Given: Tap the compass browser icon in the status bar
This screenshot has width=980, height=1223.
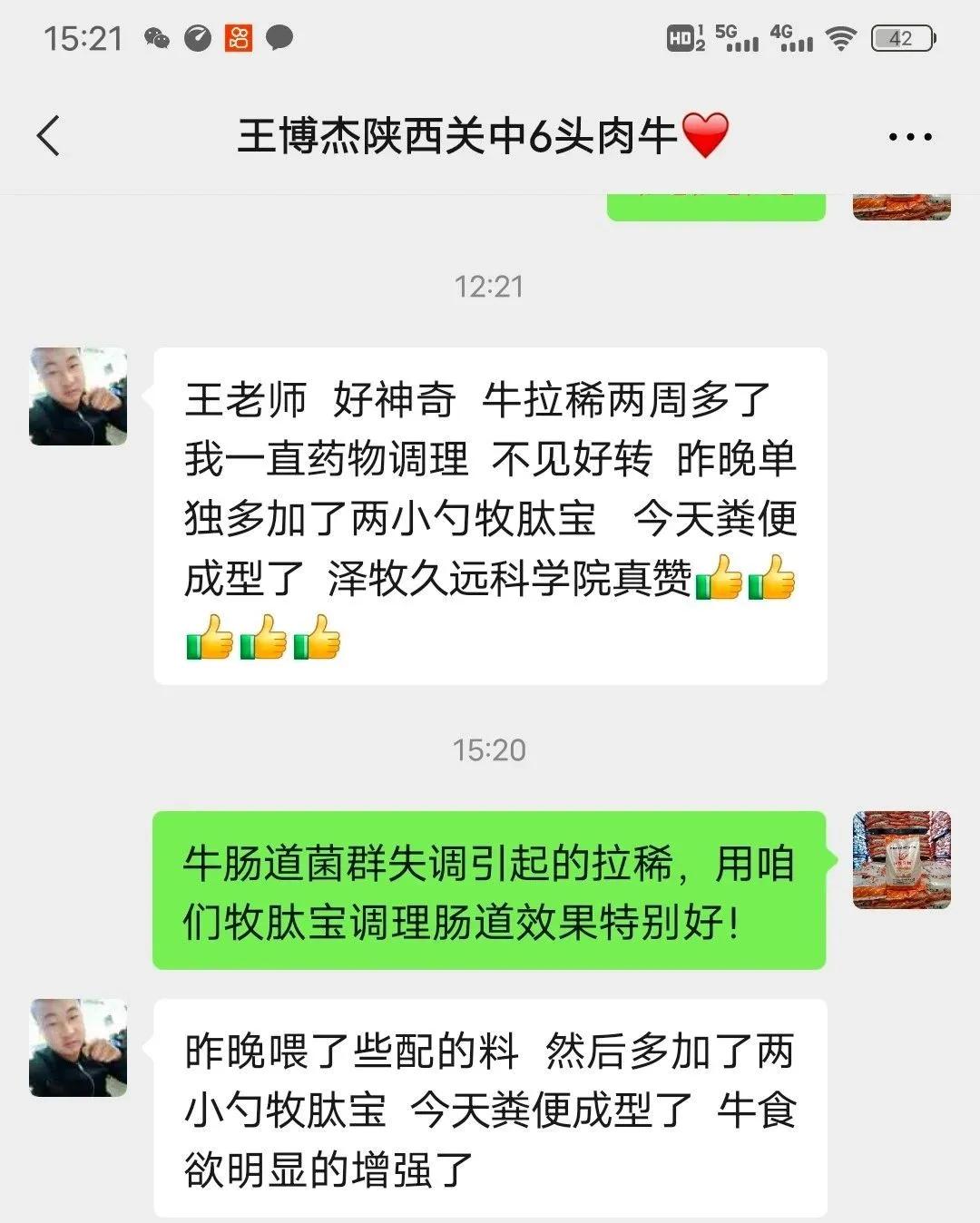Looking at the screenshot, I should click(x=198, y=38).
